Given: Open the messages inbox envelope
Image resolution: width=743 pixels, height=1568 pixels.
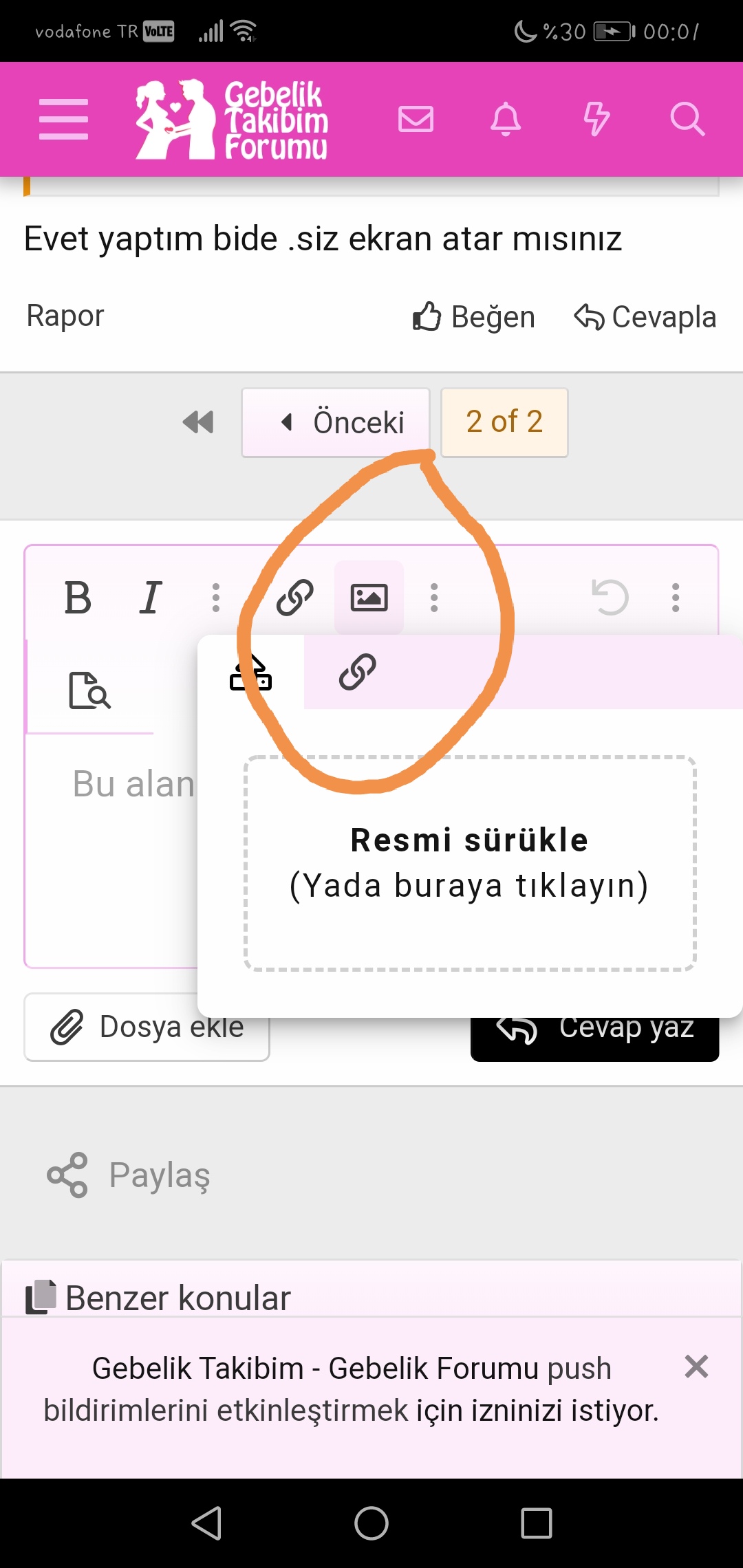Looking at the screenshot, I should (416, 119).
